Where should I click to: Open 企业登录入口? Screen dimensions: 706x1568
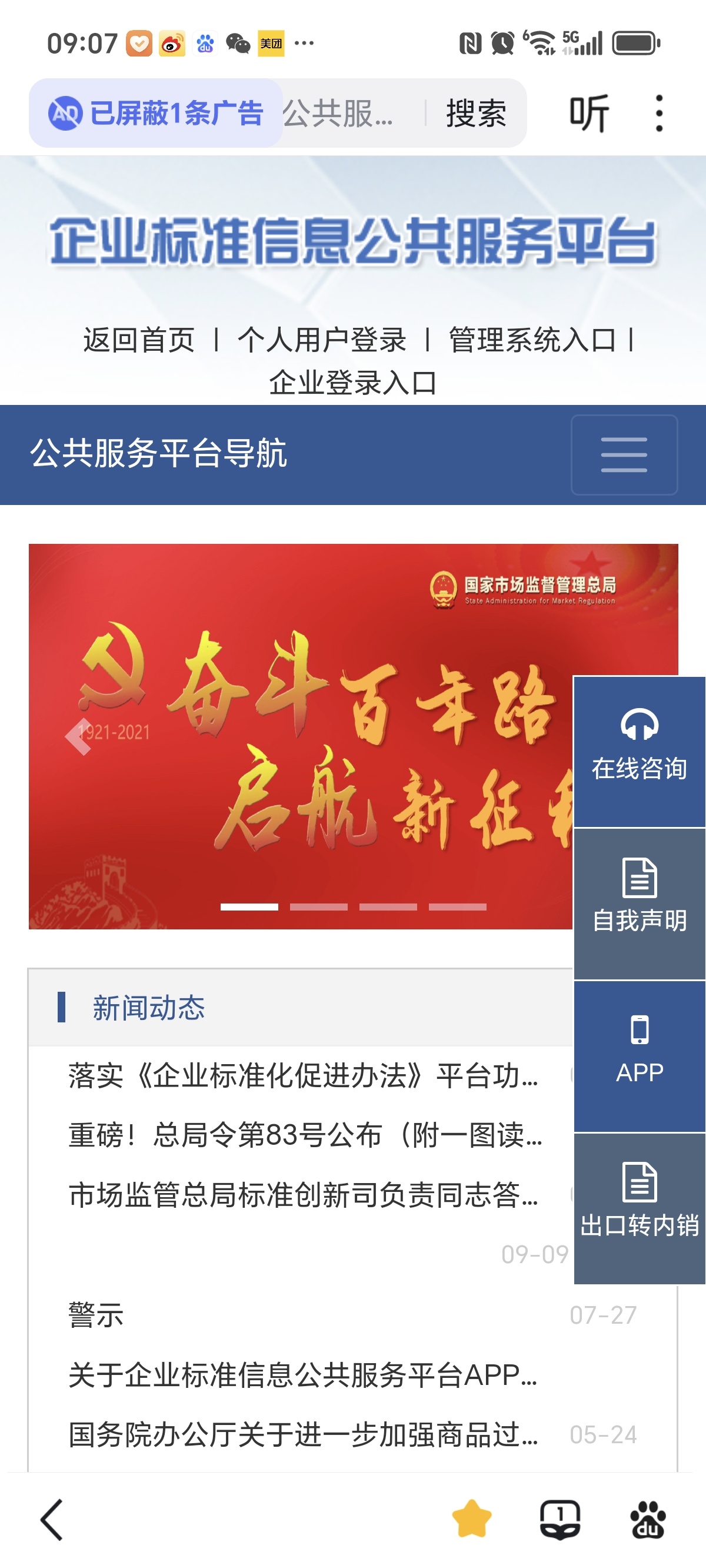point(353,383)
